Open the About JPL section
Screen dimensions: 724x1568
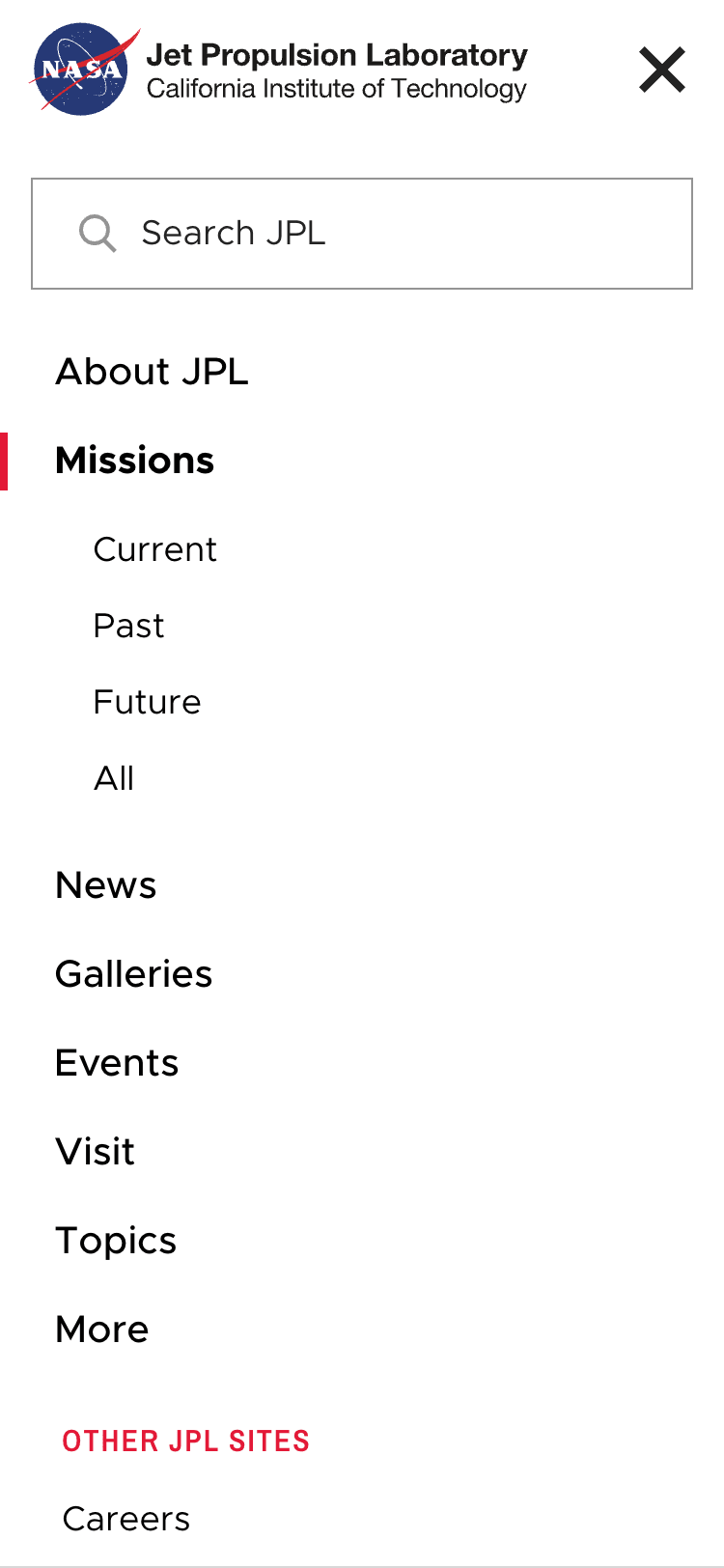153,372
